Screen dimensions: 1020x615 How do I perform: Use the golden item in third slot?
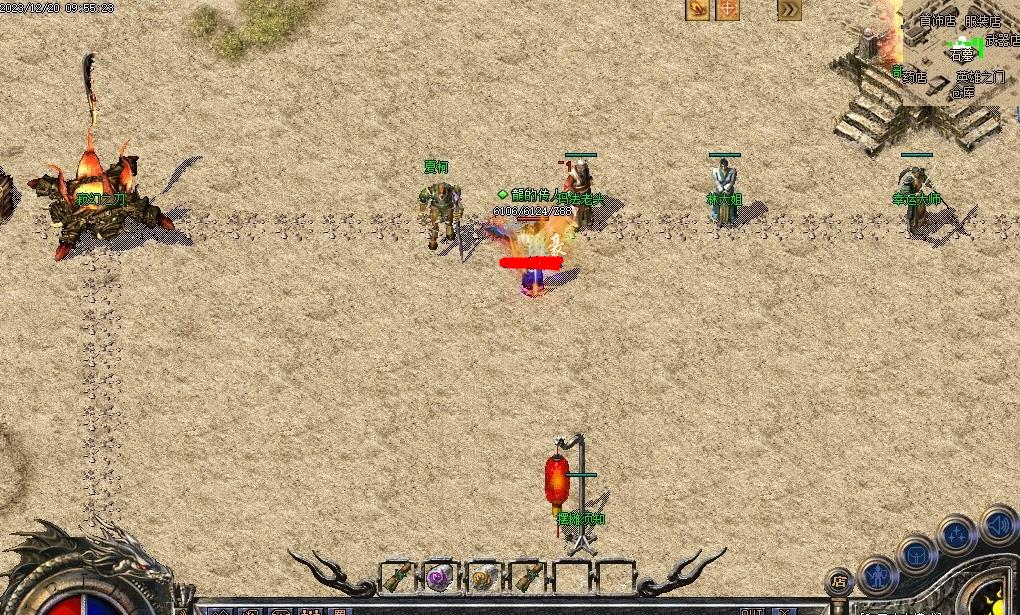(484, 577)
